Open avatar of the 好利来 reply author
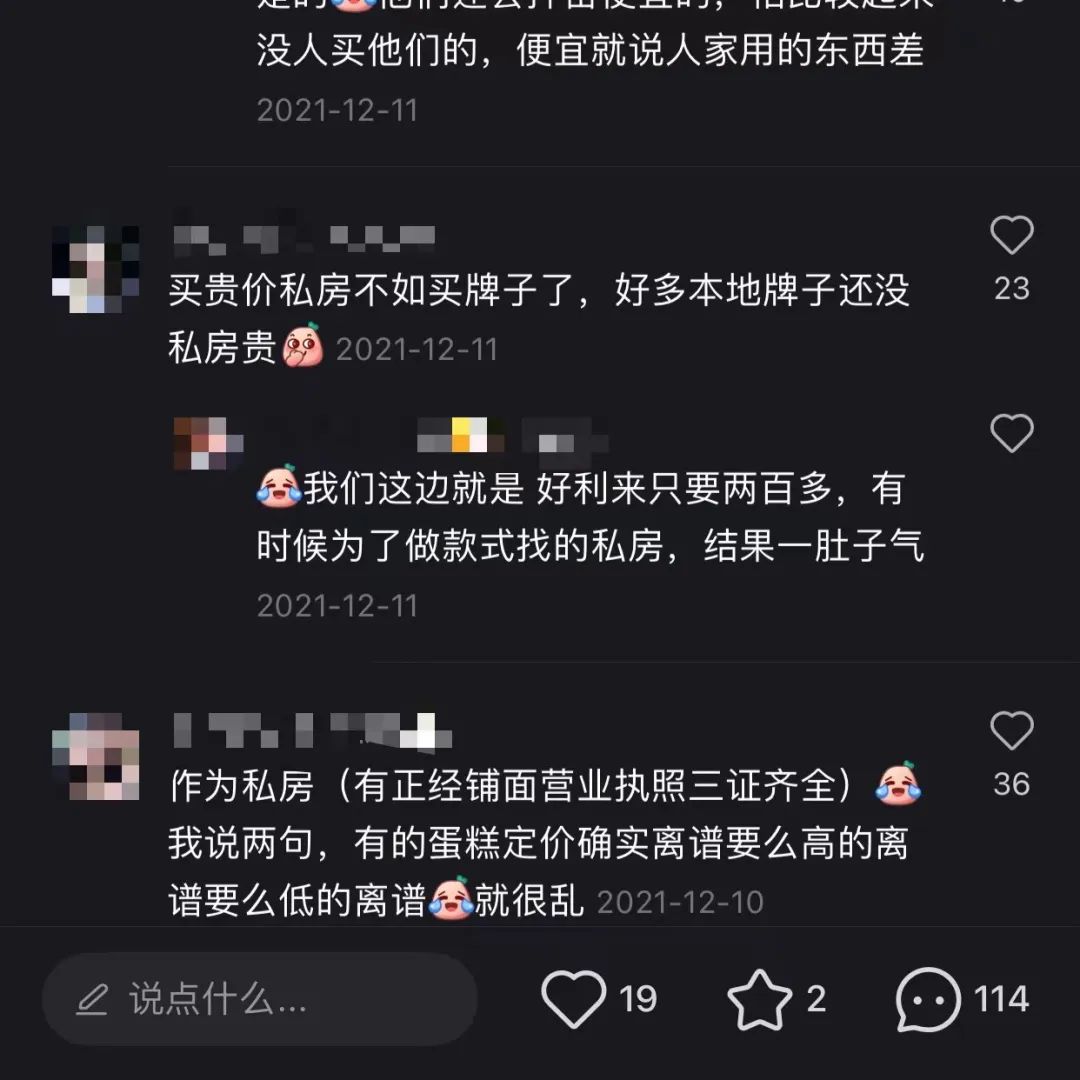 208,443
